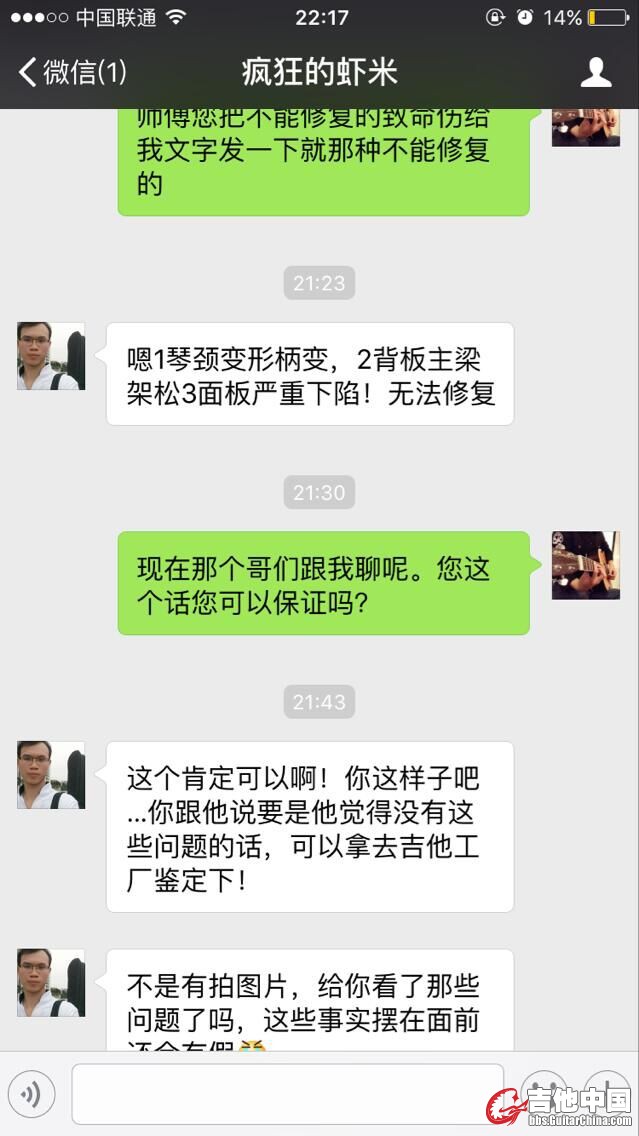Go back to the 微信 chat list

[72, 72]
